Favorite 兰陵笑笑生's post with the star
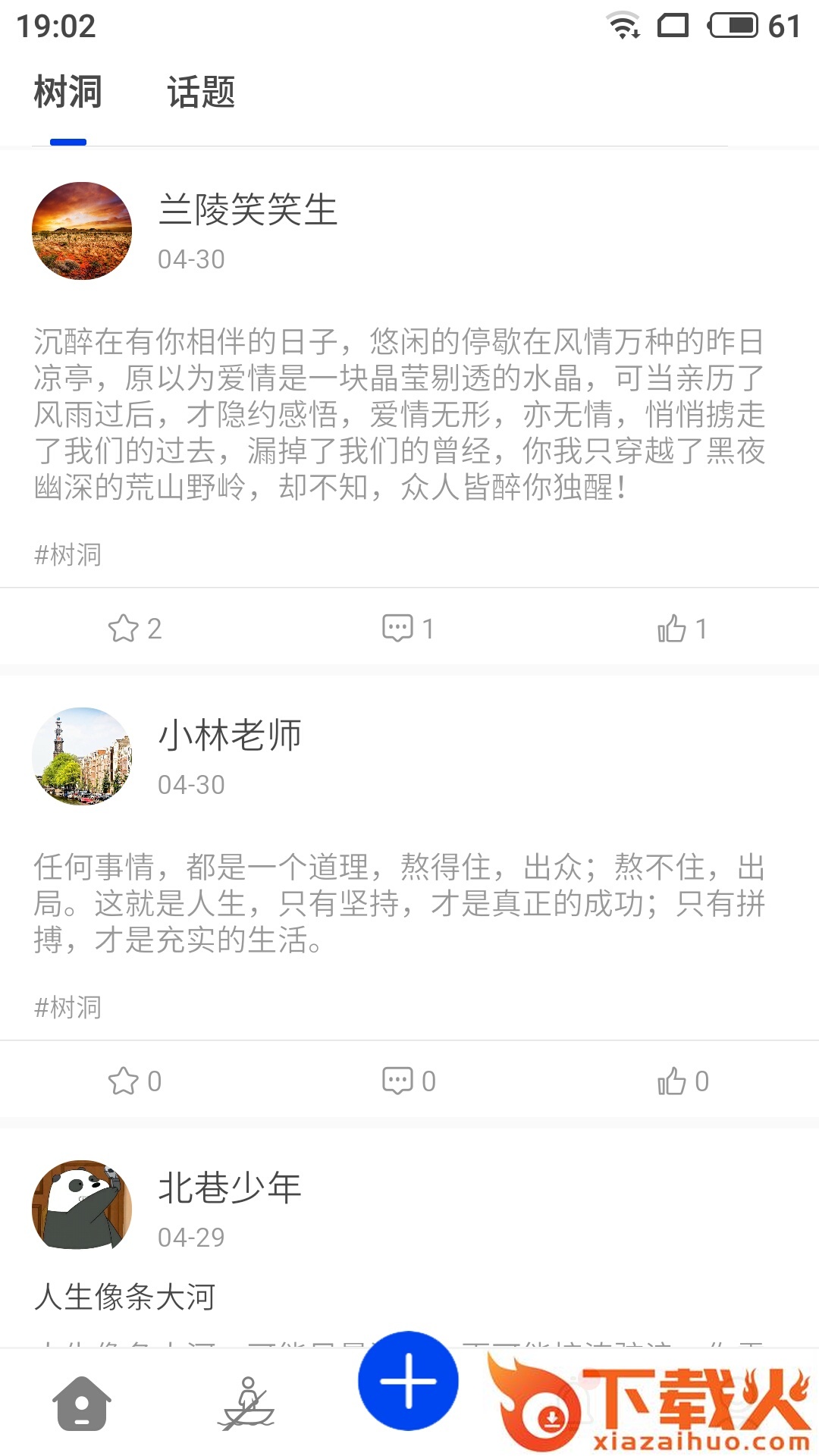 [124, 629]
